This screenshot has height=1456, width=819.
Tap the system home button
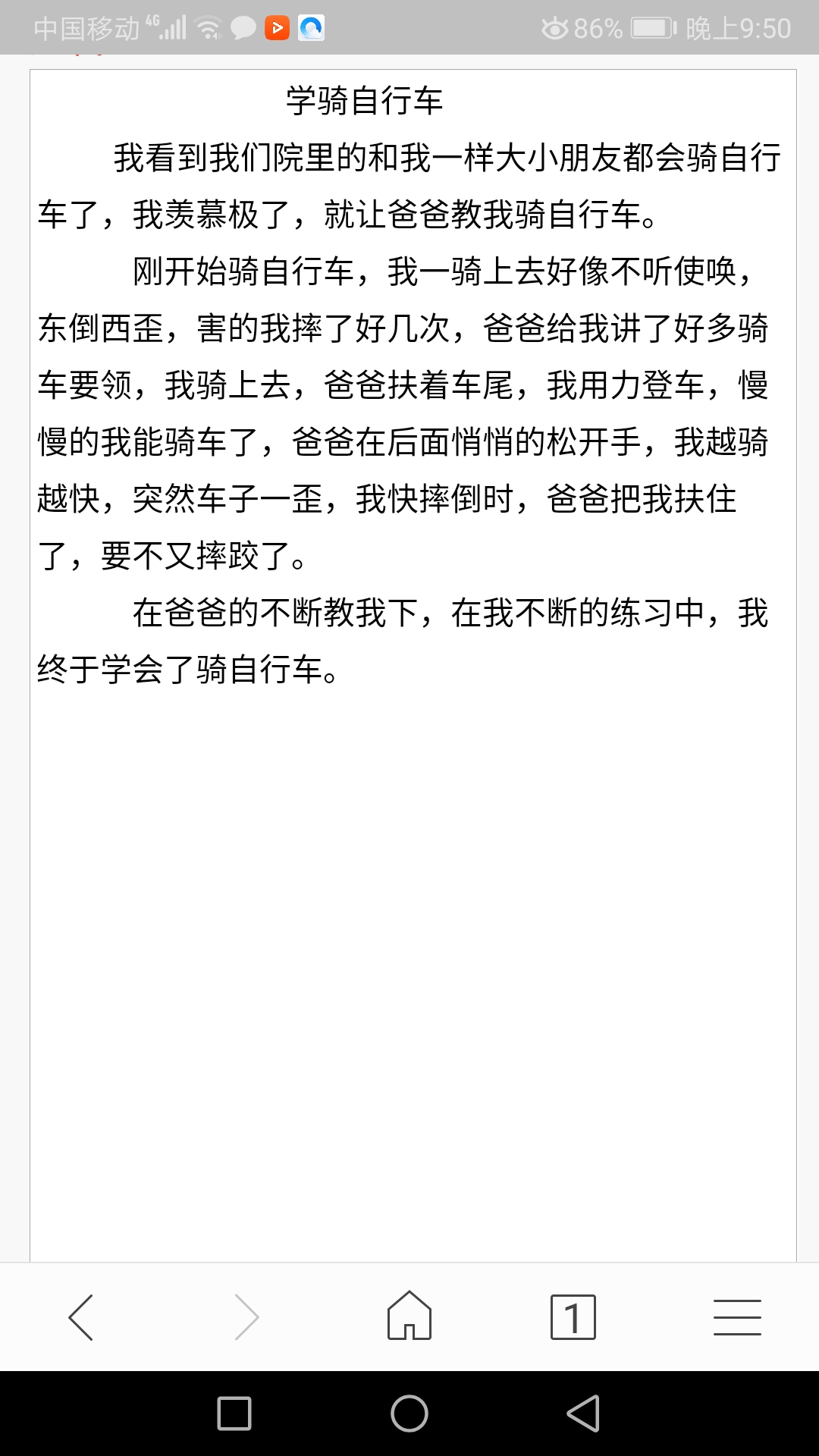[409, 1414]
